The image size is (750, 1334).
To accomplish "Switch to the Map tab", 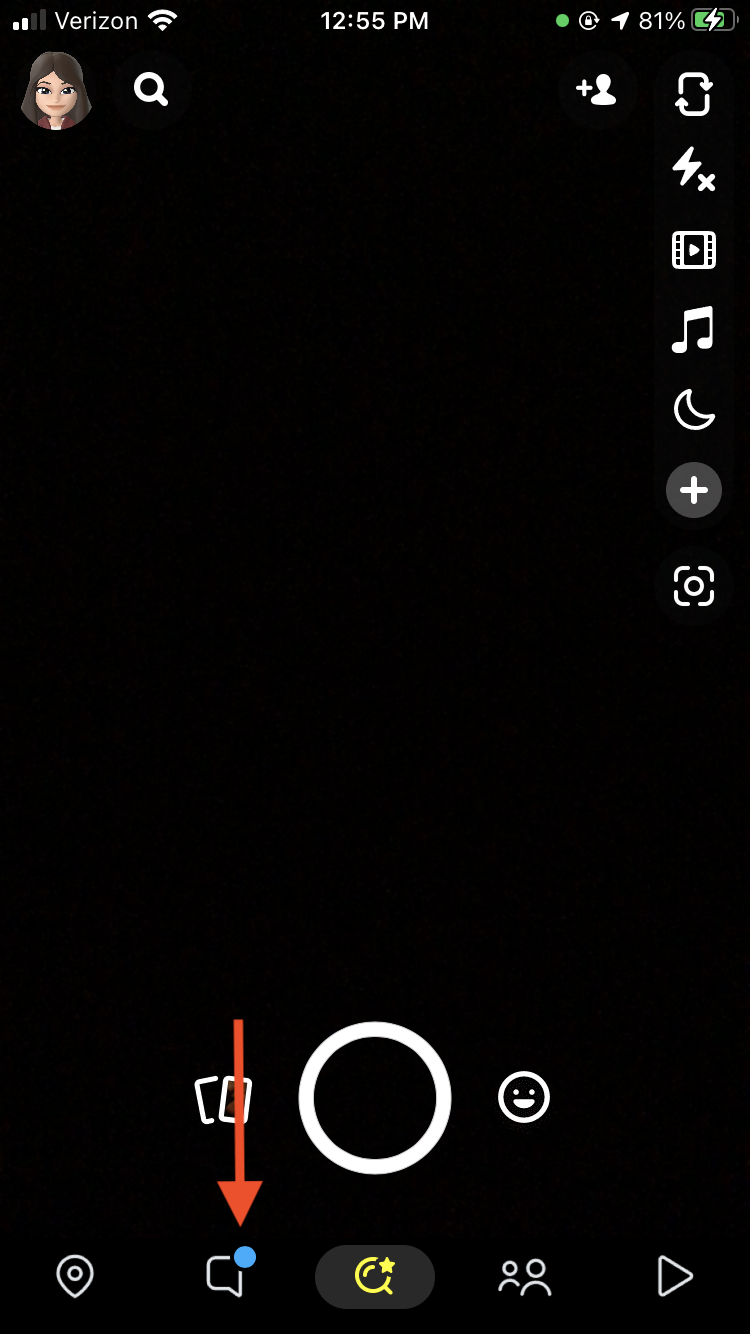I will tap(75, 1277).
